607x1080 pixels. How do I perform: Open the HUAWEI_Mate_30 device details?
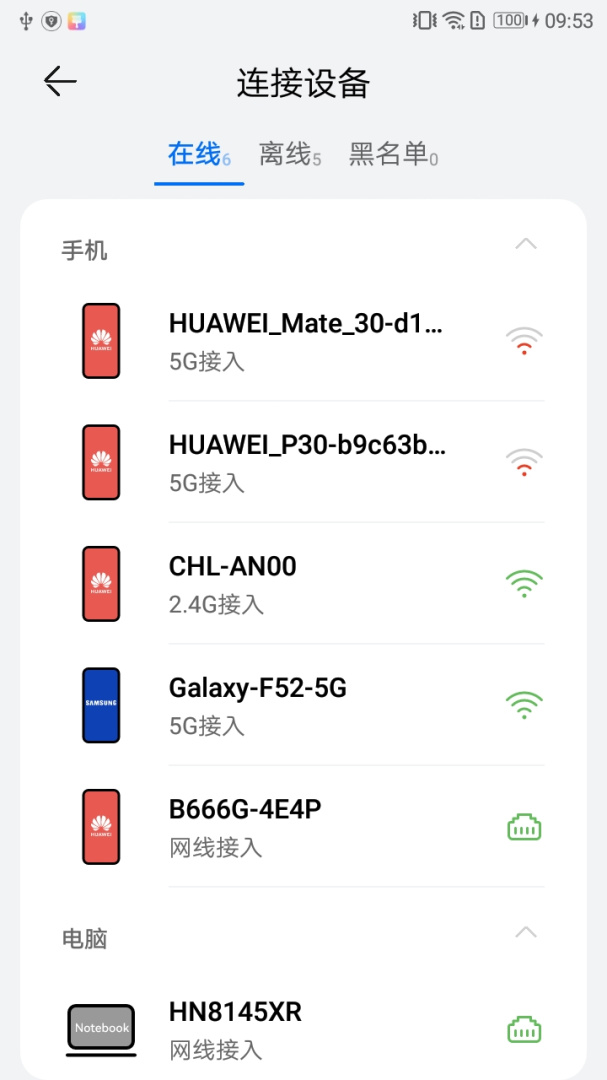point(305,340)
